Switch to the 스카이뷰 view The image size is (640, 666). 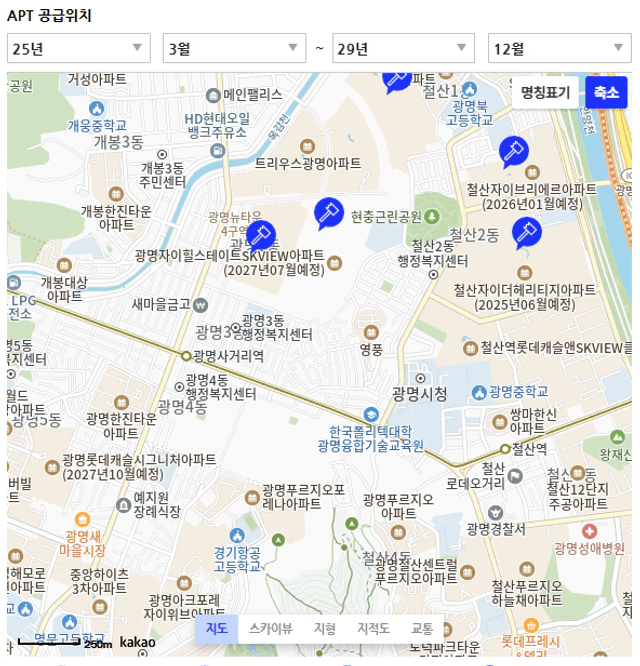point(270,629)
